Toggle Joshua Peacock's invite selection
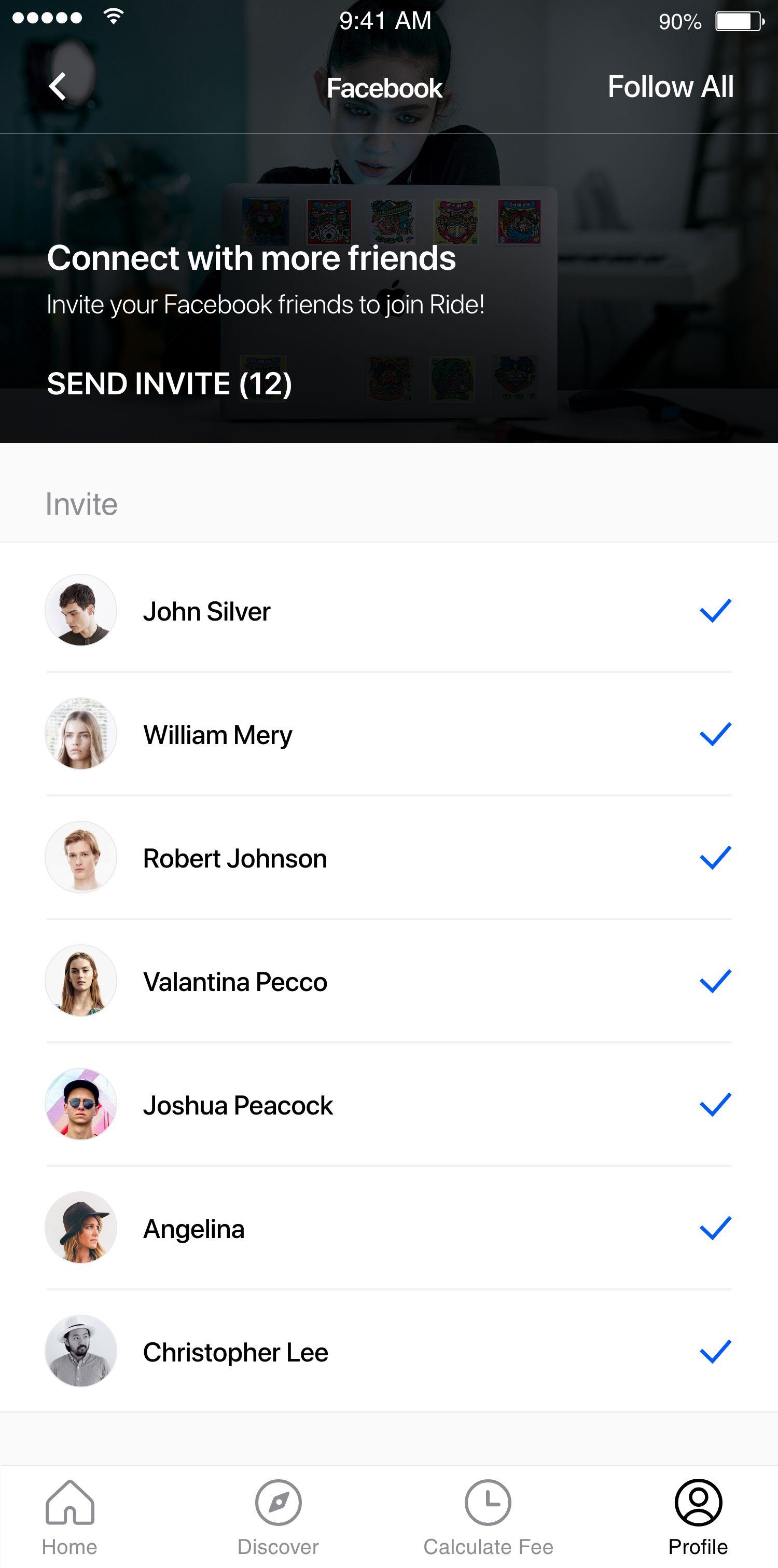The image size is (778, 1568). (715, 1105)
